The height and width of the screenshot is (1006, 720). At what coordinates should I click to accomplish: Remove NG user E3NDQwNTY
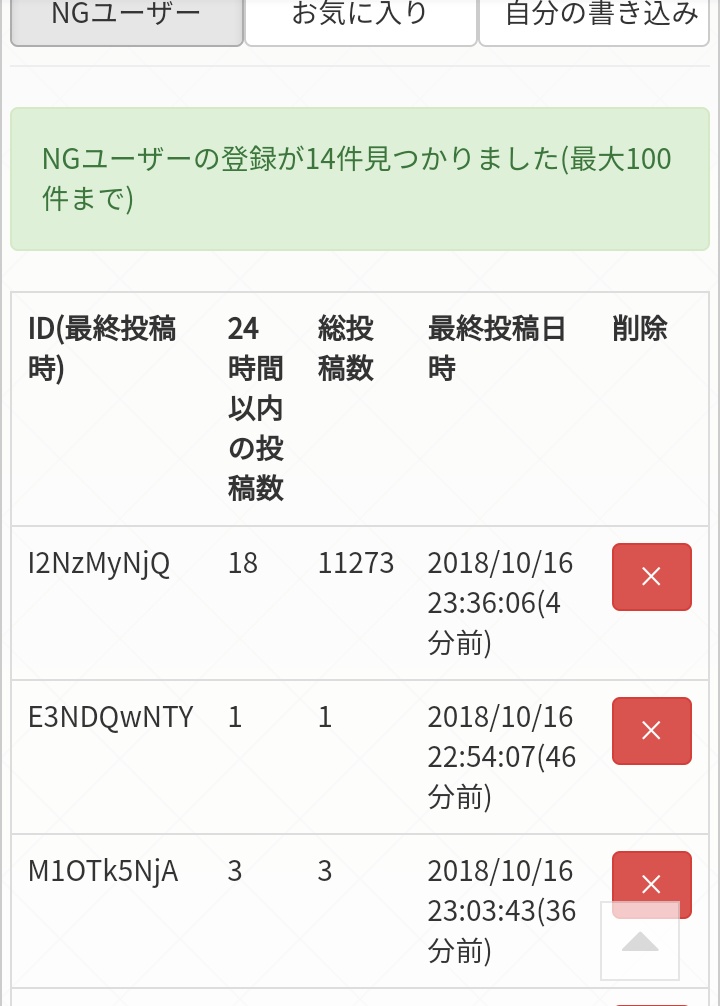(x=651, y=731)
